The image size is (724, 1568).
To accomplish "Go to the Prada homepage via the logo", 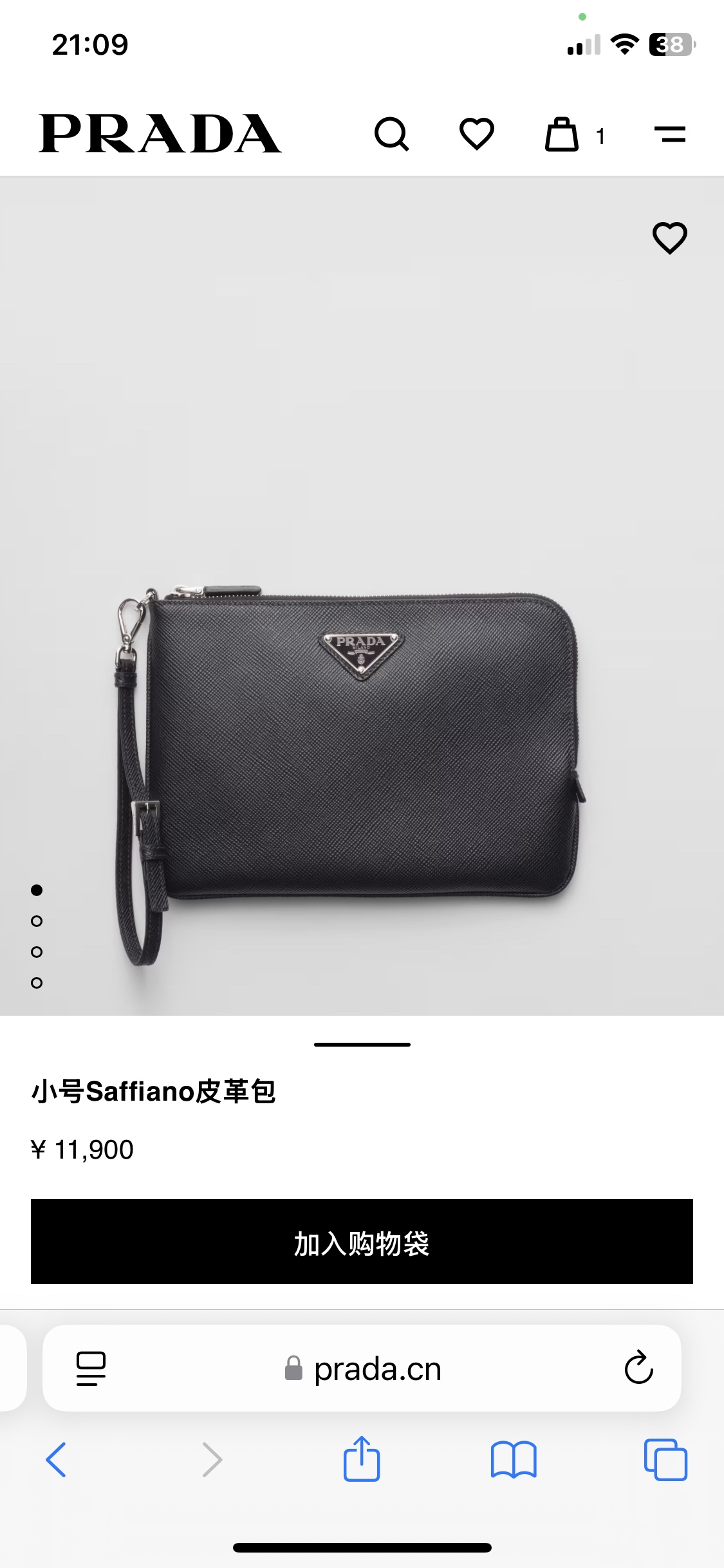I will (x=160, y=134).
